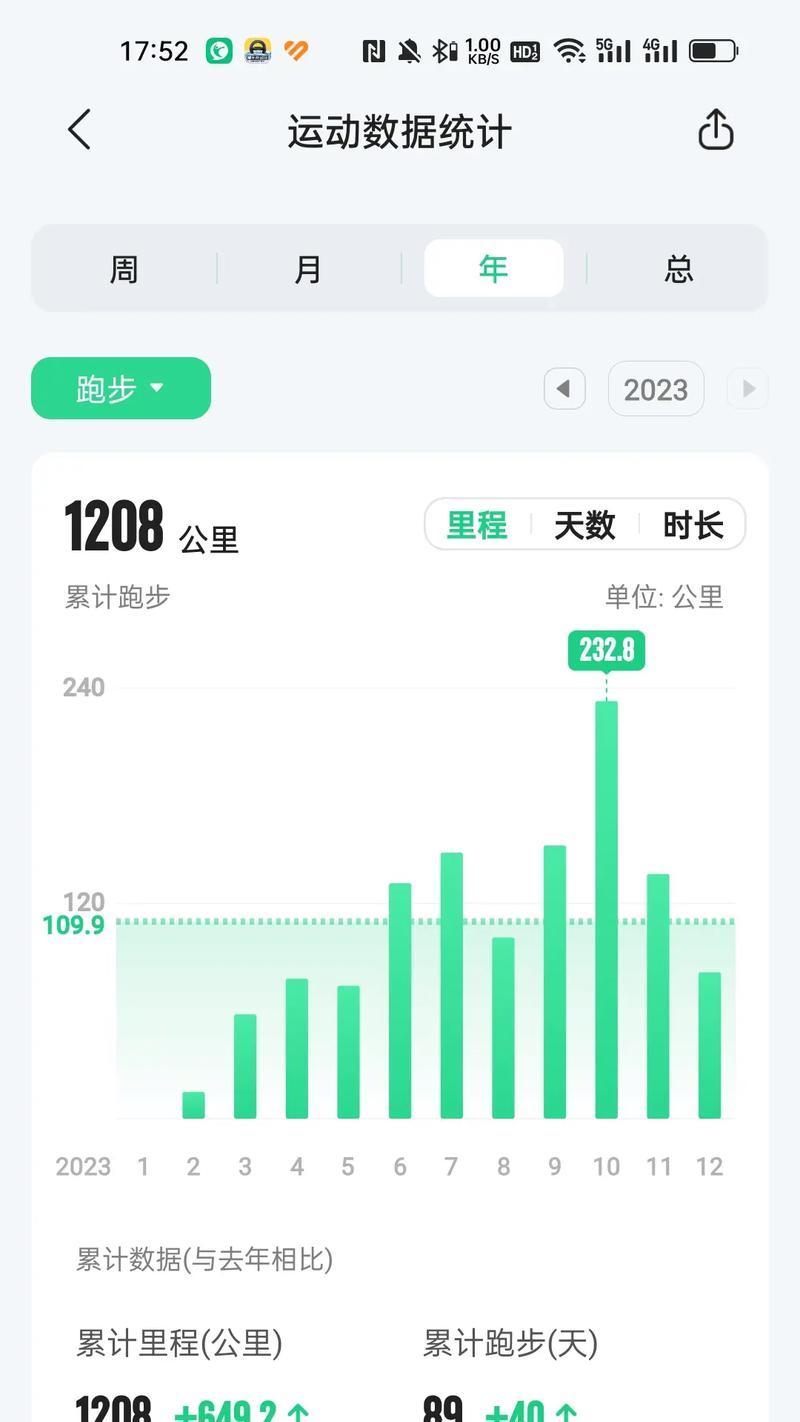Switch to the 月 (month) tab
Viewport: 800px width, 1422px height.
tap(308, 268)
